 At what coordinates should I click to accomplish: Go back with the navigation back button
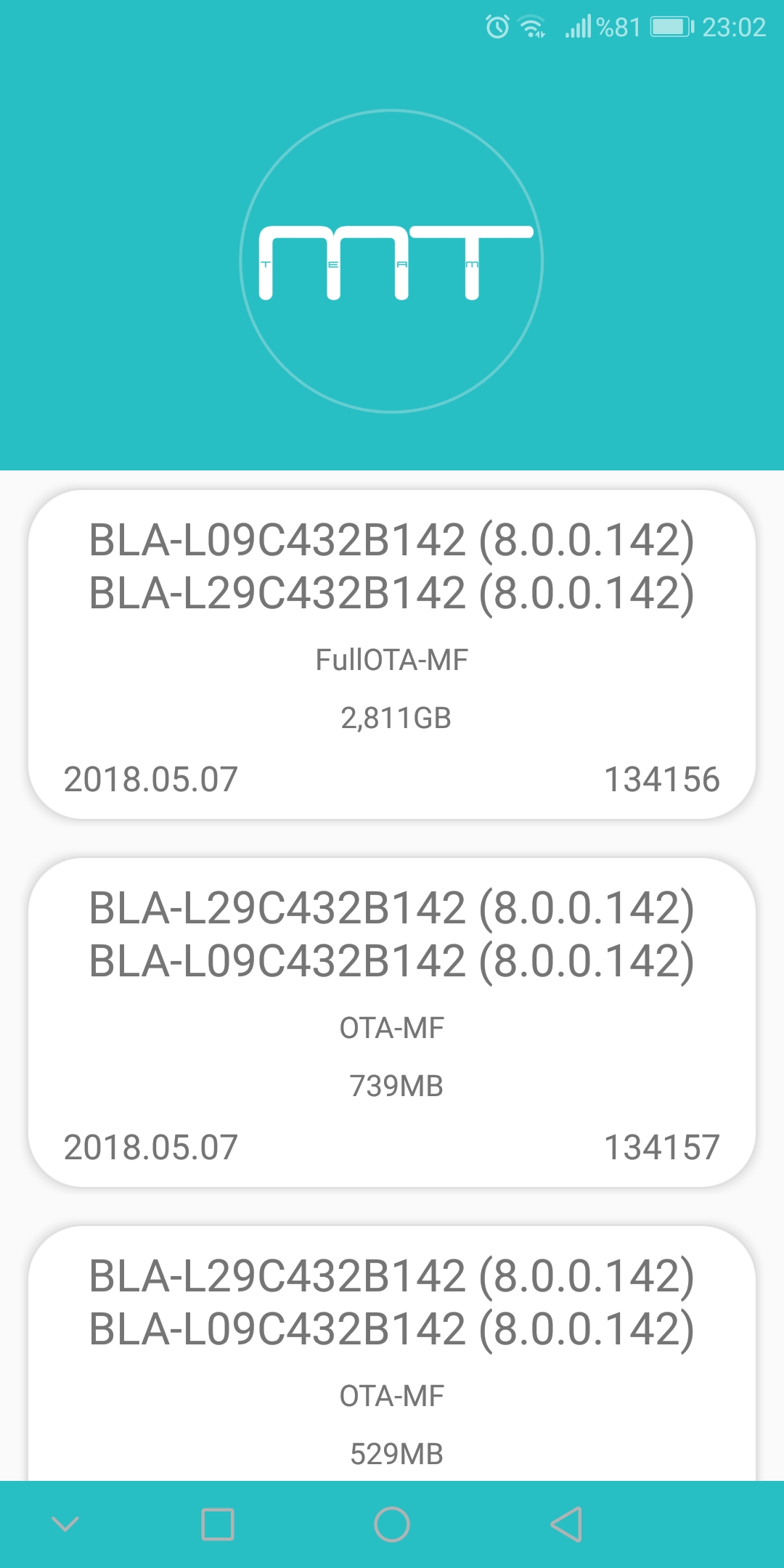tap(566, 1524)
